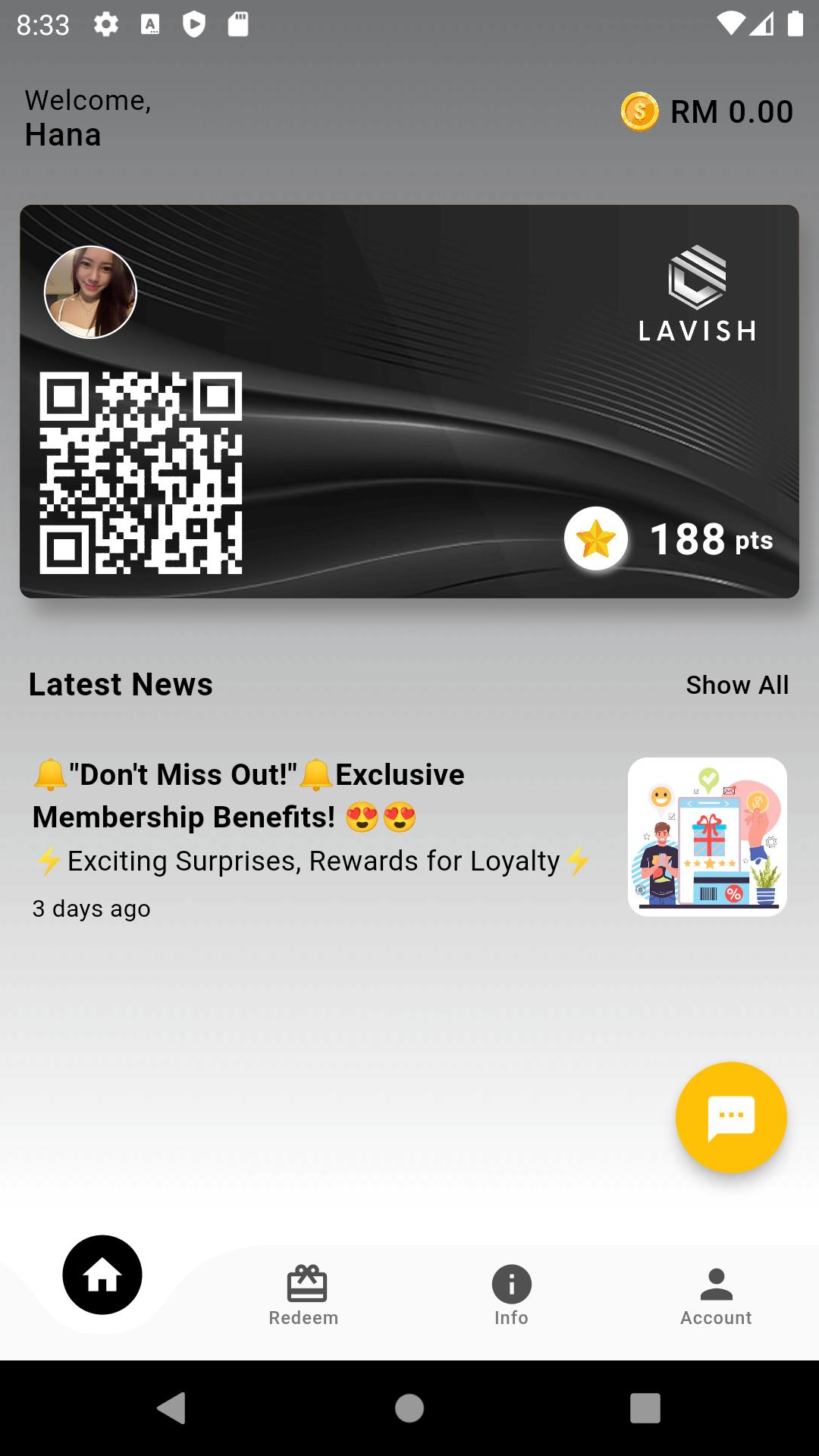Viewport: 819px width, 1456px height.
Task: Open the Exclusive Membership Benefits news item
Action: [x=409, y=837]
